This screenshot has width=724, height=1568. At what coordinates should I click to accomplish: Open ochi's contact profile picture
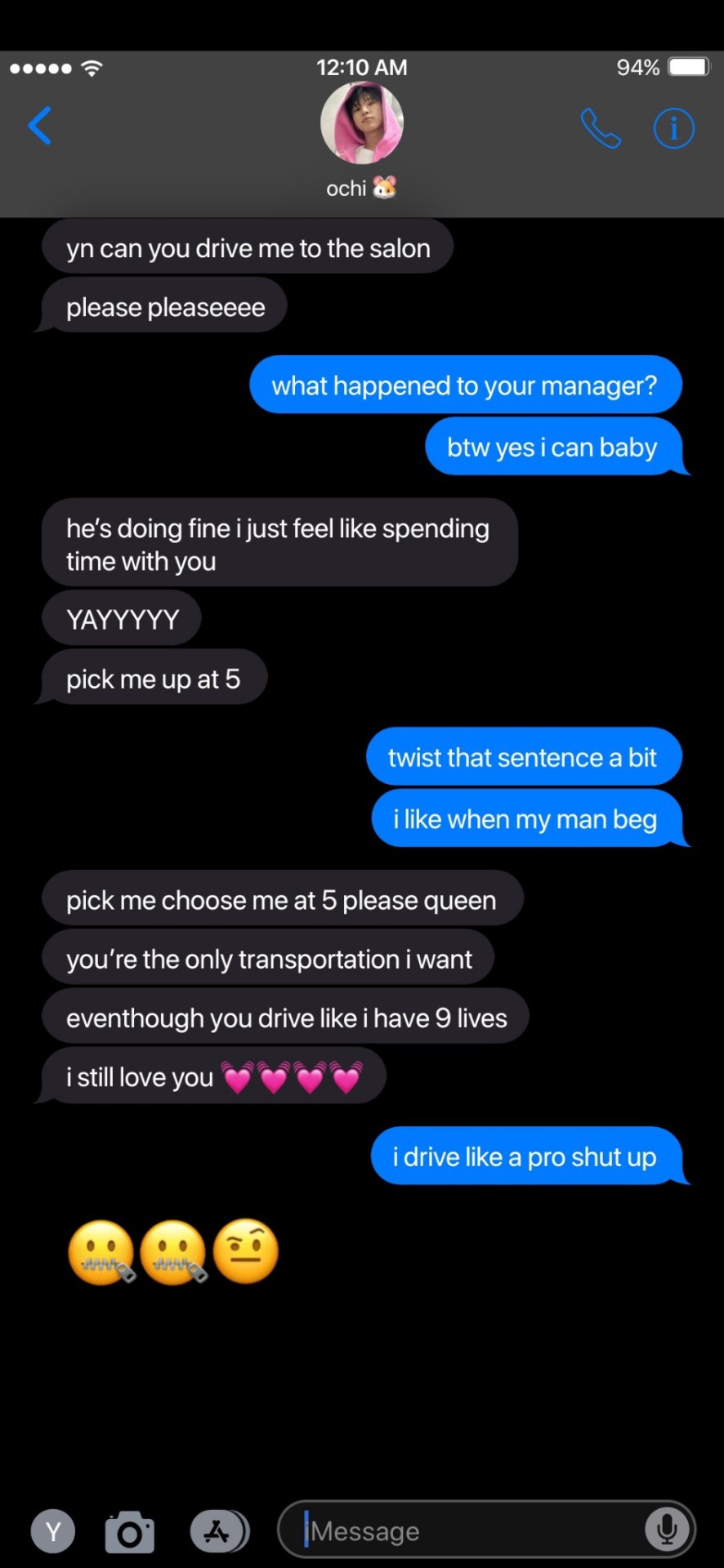361,123
